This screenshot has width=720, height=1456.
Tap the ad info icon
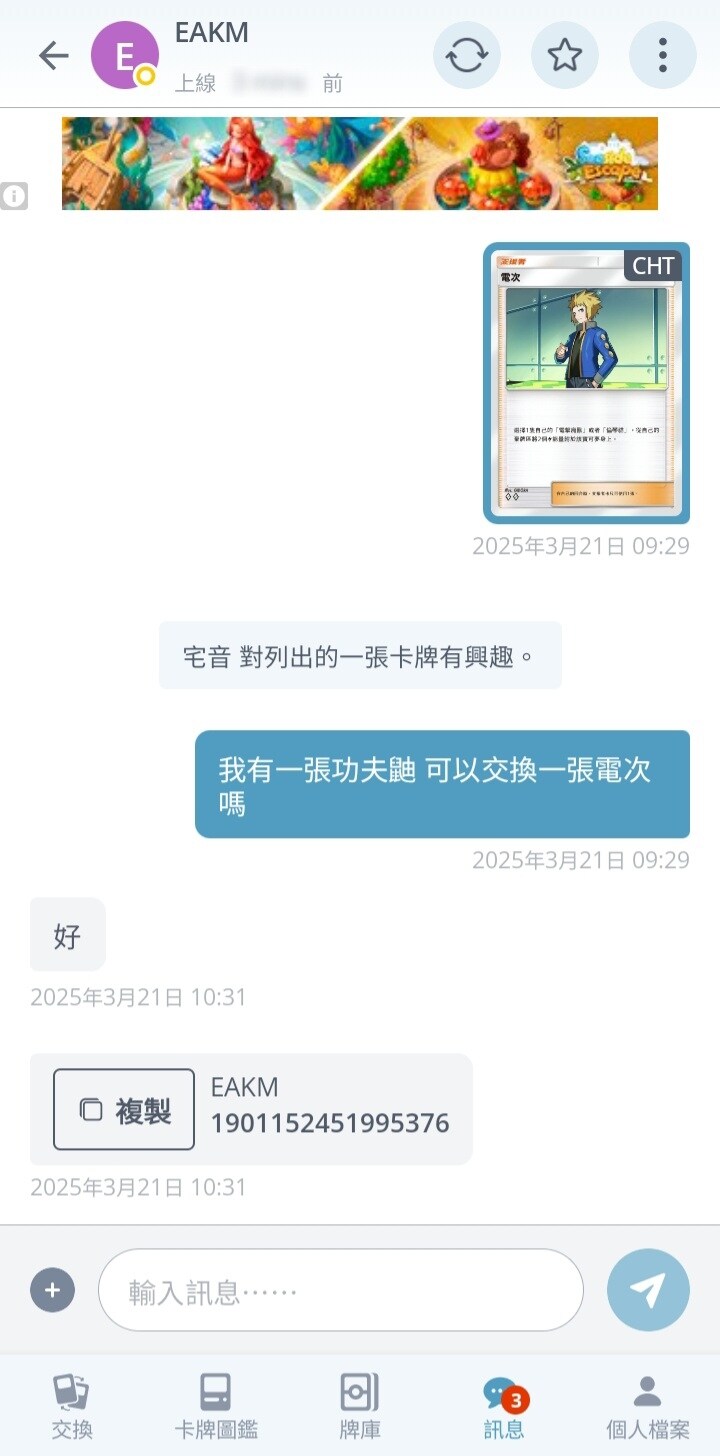coord(14,197)
